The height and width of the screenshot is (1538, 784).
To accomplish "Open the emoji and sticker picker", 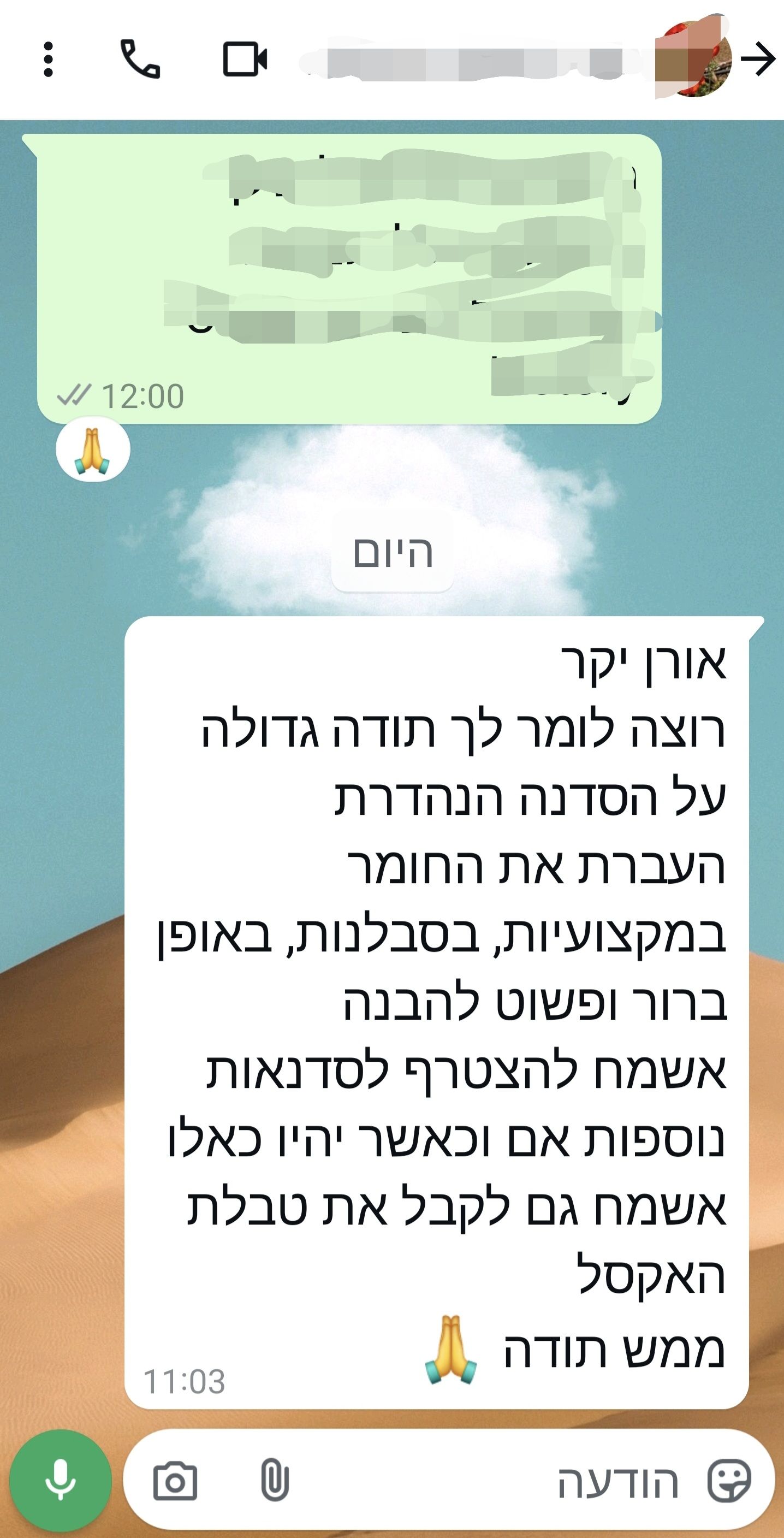I will 729,1481.
